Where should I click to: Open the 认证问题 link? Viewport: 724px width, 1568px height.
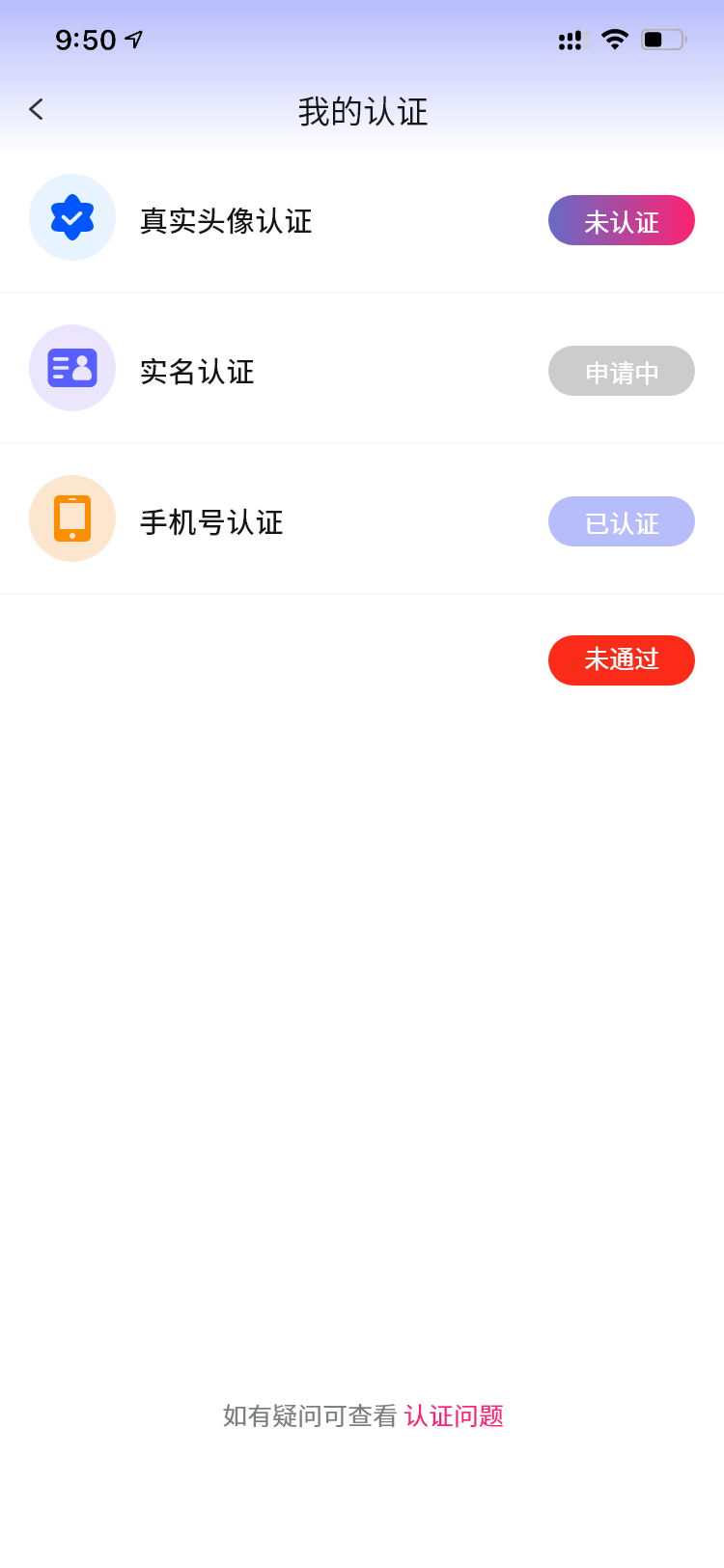[454, 1415]
